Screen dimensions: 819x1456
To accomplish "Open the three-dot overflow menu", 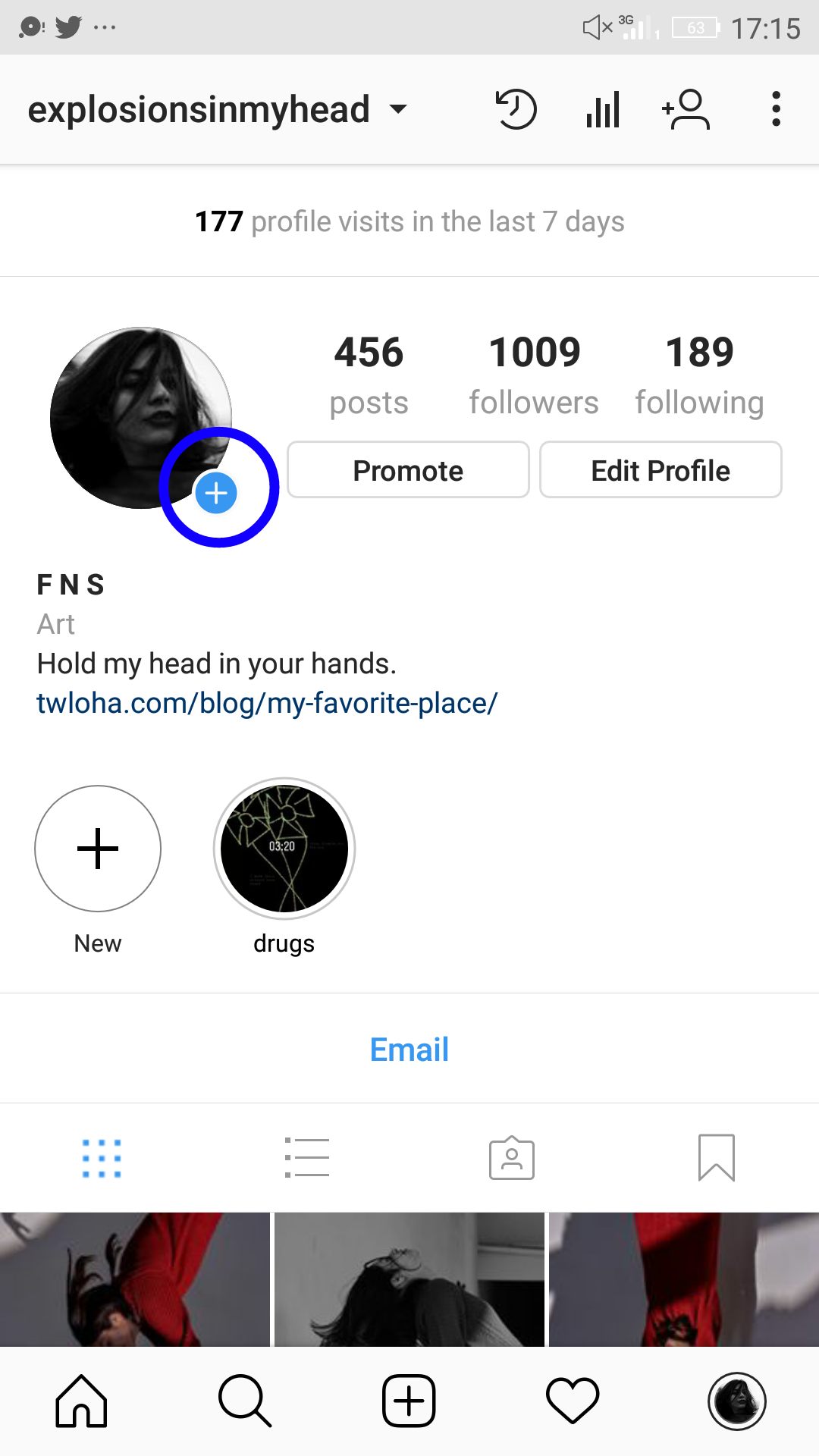I will pyautogui.click(x=776, y=109).
